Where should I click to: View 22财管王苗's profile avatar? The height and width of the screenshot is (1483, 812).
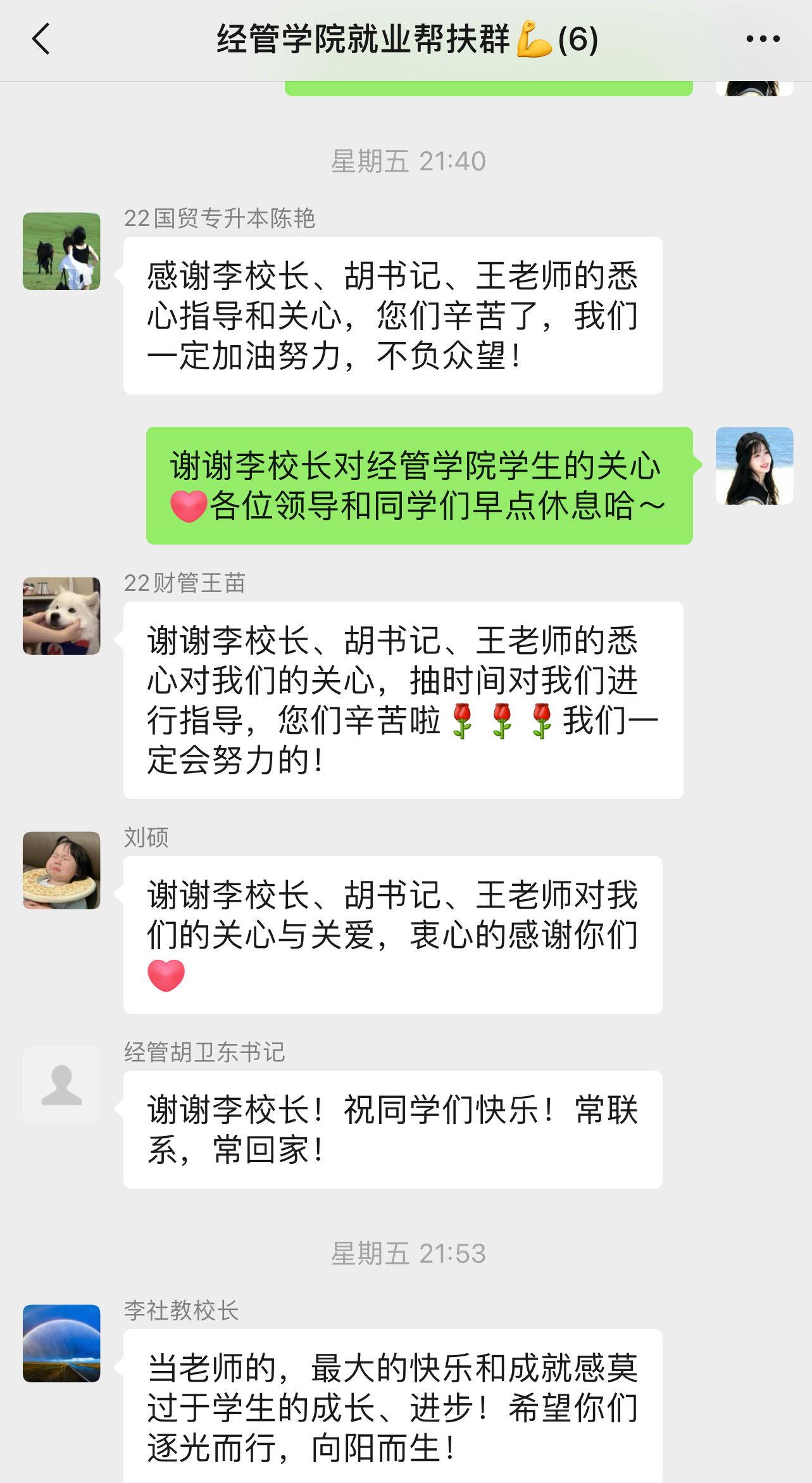pos(61,615)
